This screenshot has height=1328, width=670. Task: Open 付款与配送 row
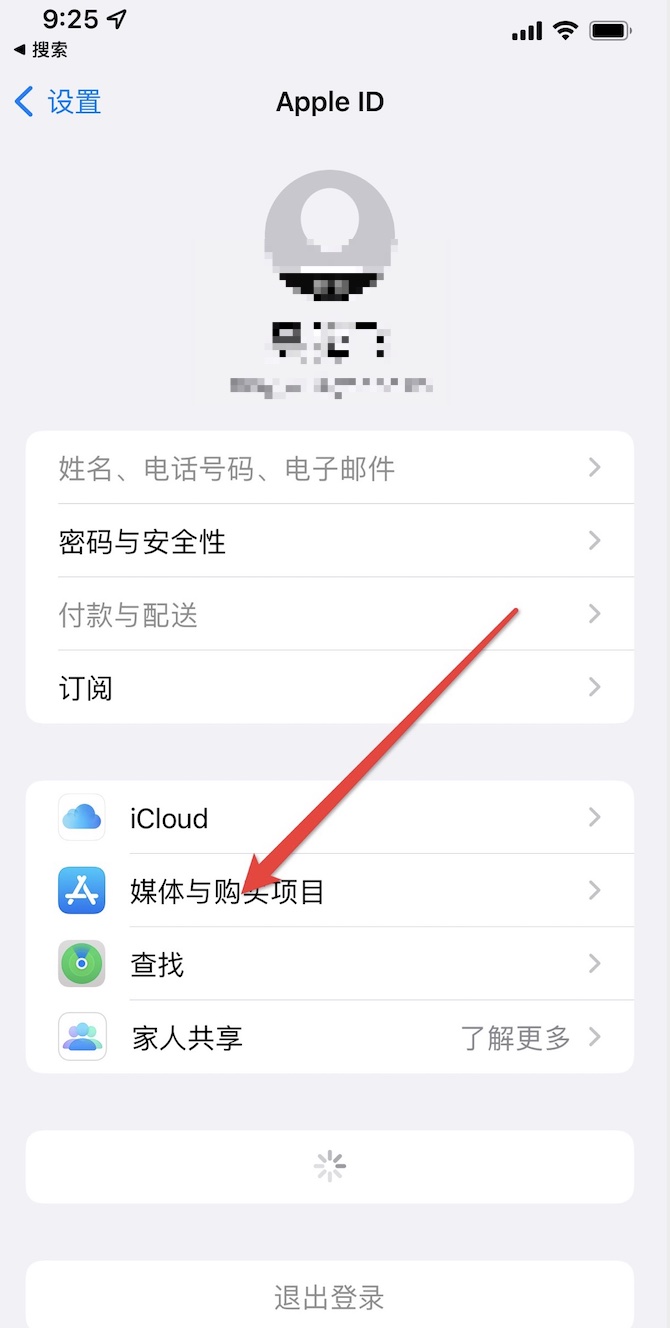(x=329, y=614)
